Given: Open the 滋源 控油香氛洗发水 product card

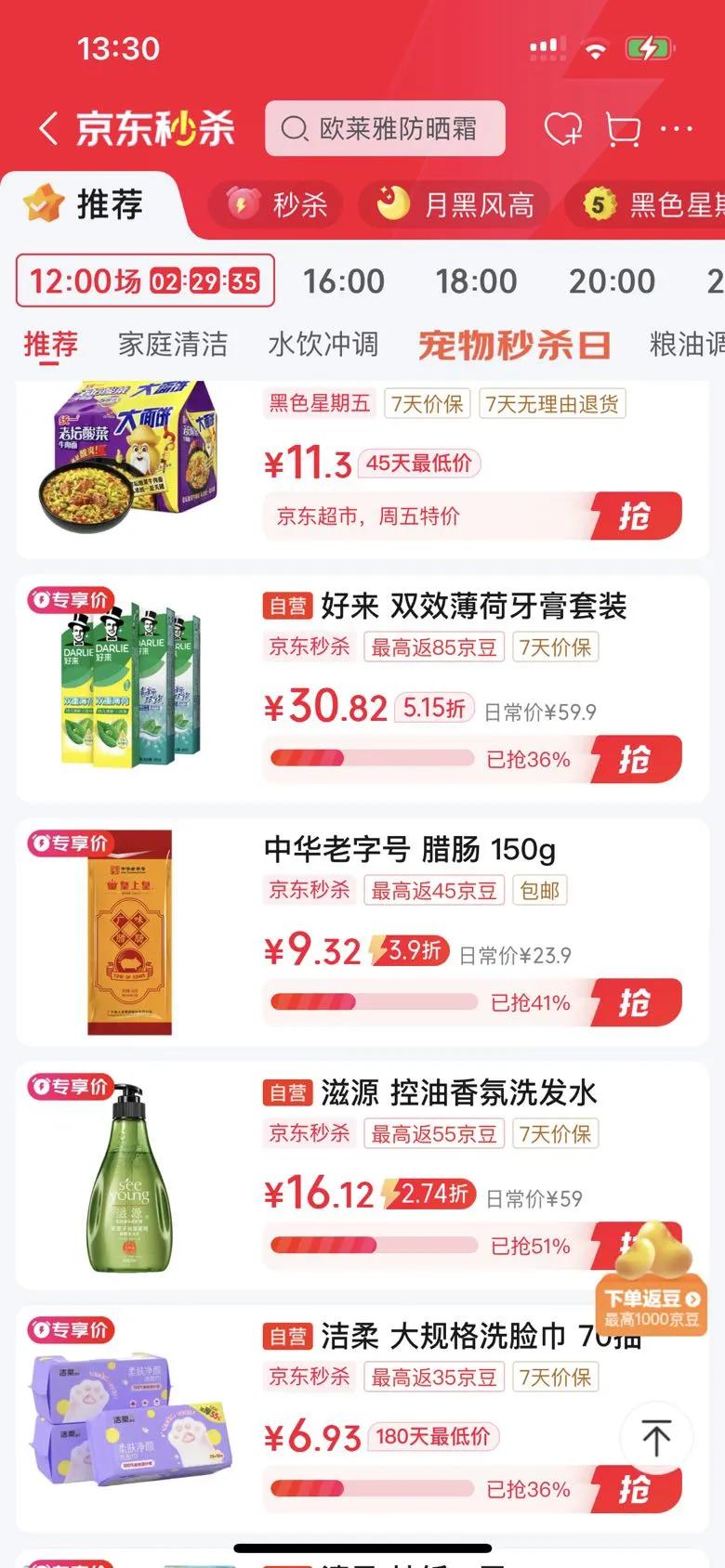Looking at the screenshot, I should coord(362,1175).
